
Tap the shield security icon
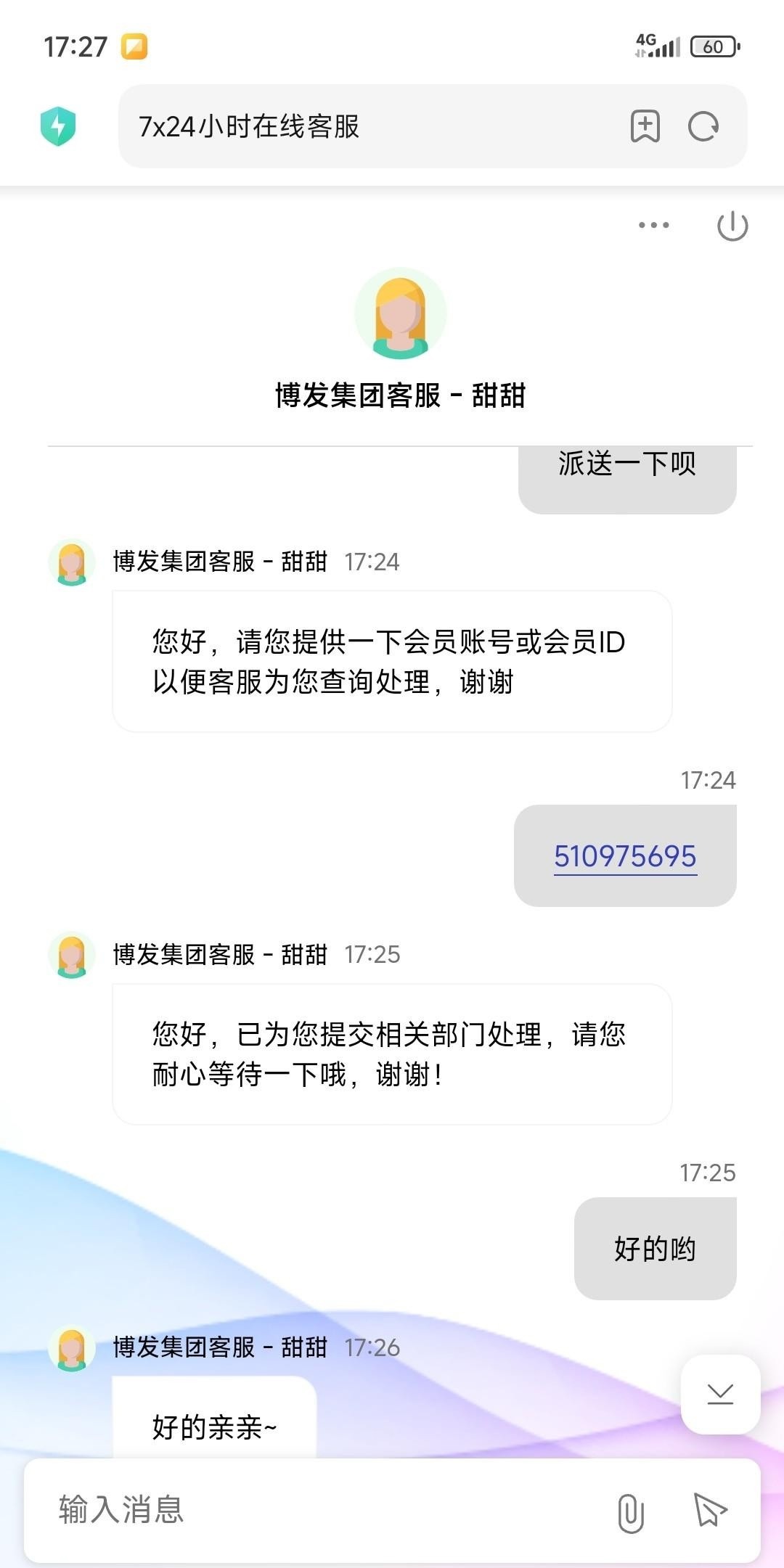[58, 126]
